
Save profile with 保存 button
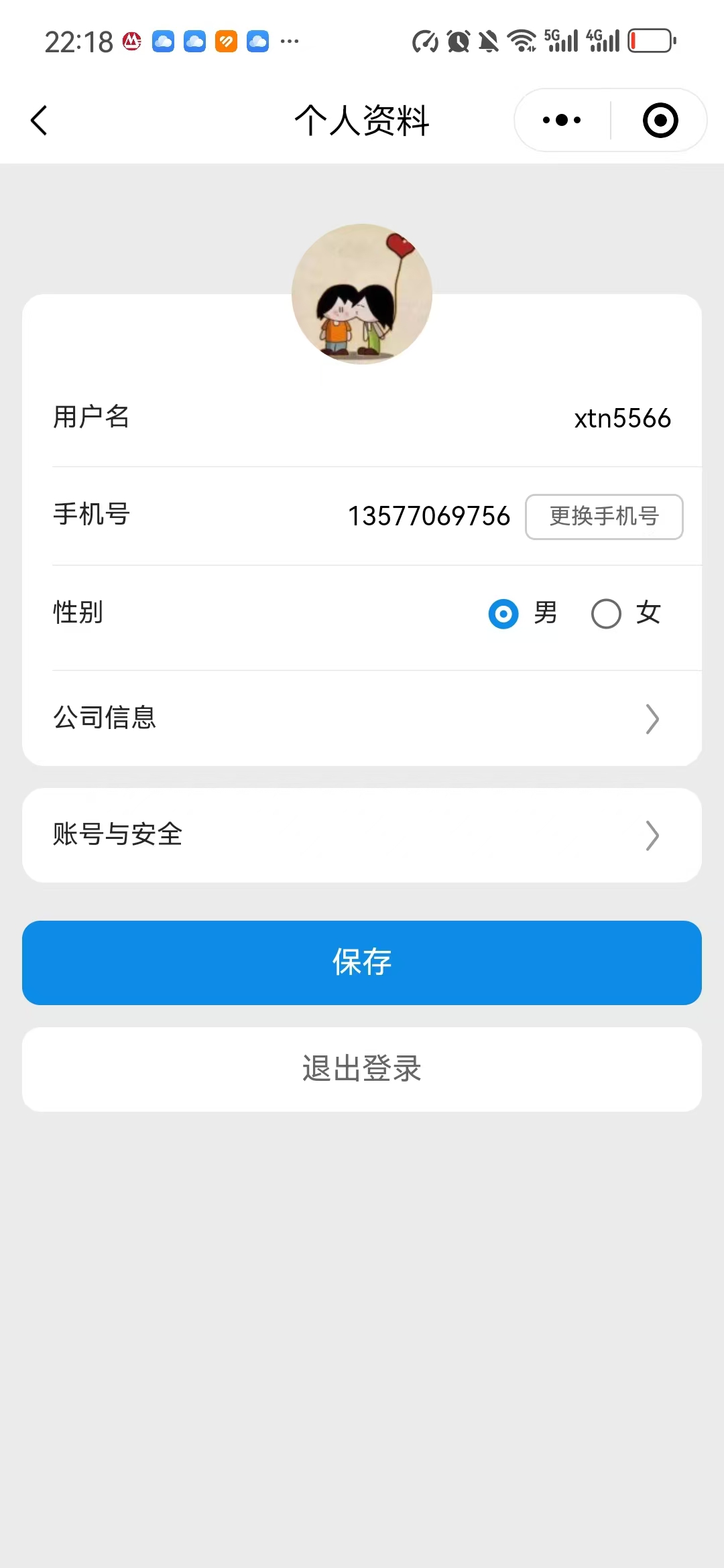(362, 962)
